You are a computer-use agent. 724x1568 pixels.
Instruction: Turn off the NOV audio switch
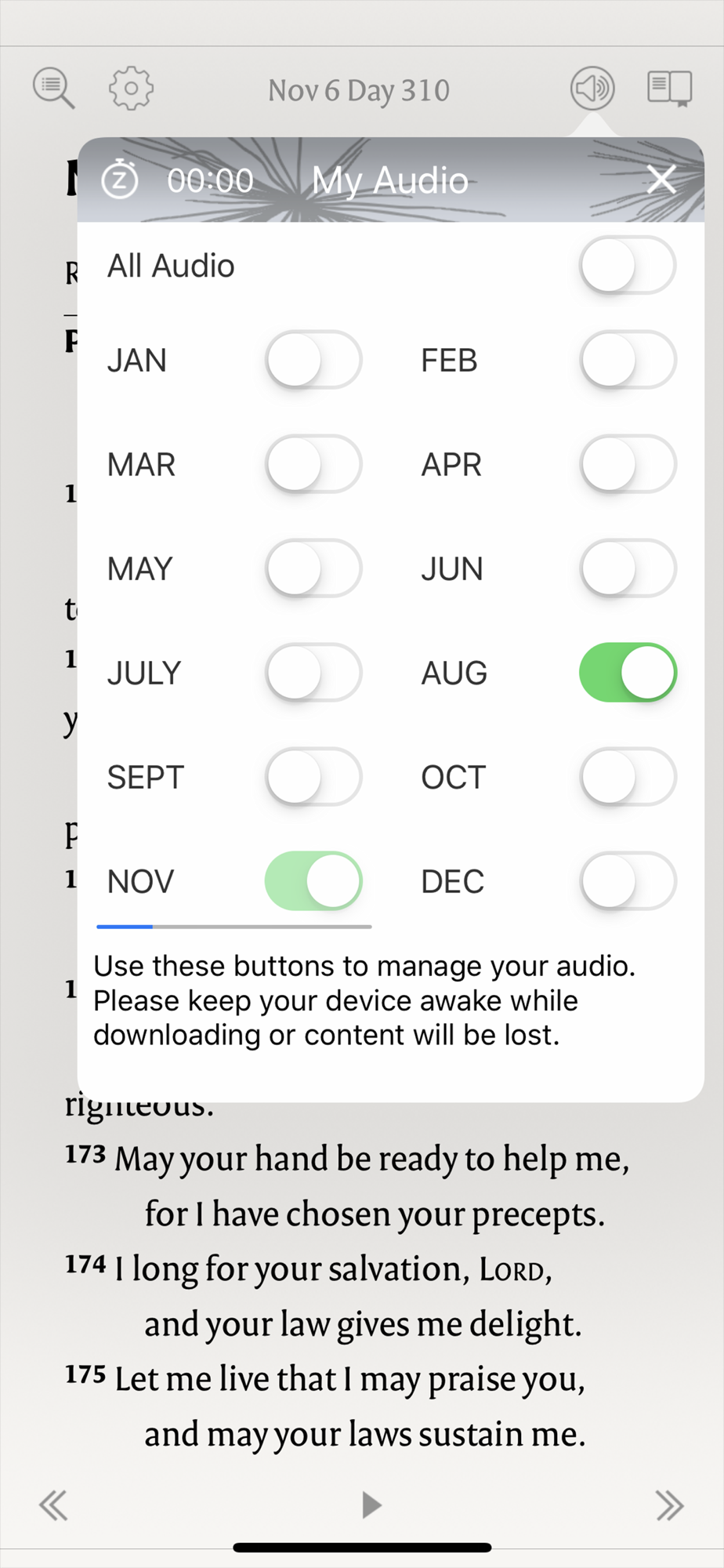point(313,881)
